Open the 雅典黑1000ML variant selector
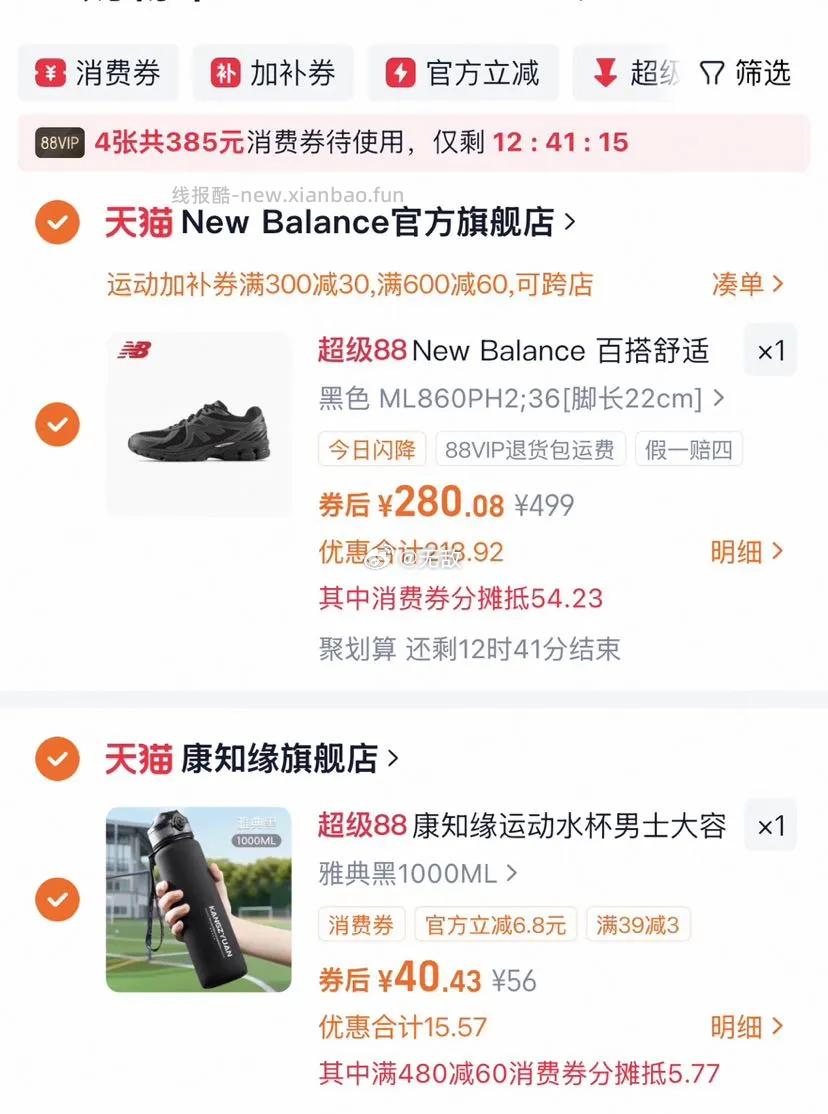 pyautogui.click(x=410, y=872)
